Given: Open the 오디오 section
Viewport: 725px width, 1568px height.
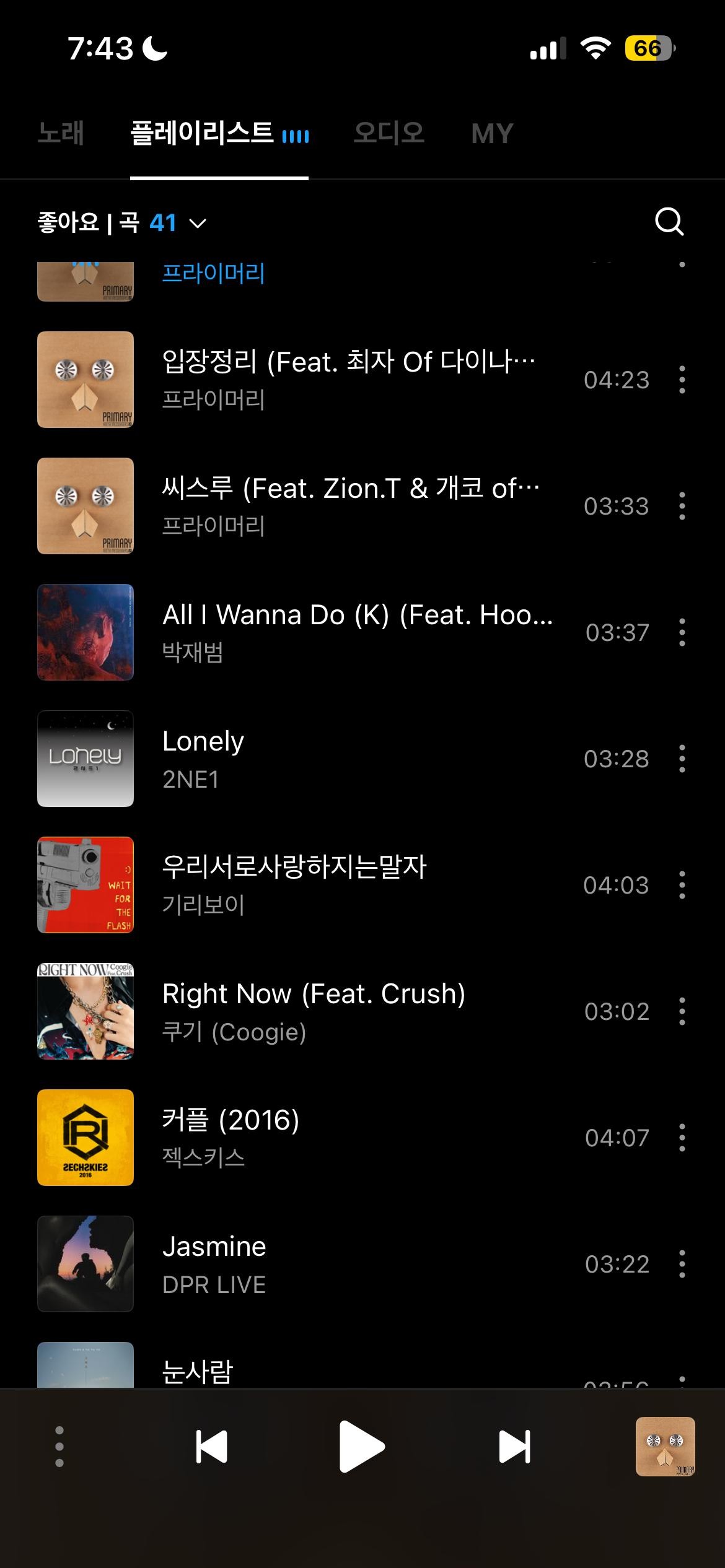Looking at the screenshot, I should [390, 133].
